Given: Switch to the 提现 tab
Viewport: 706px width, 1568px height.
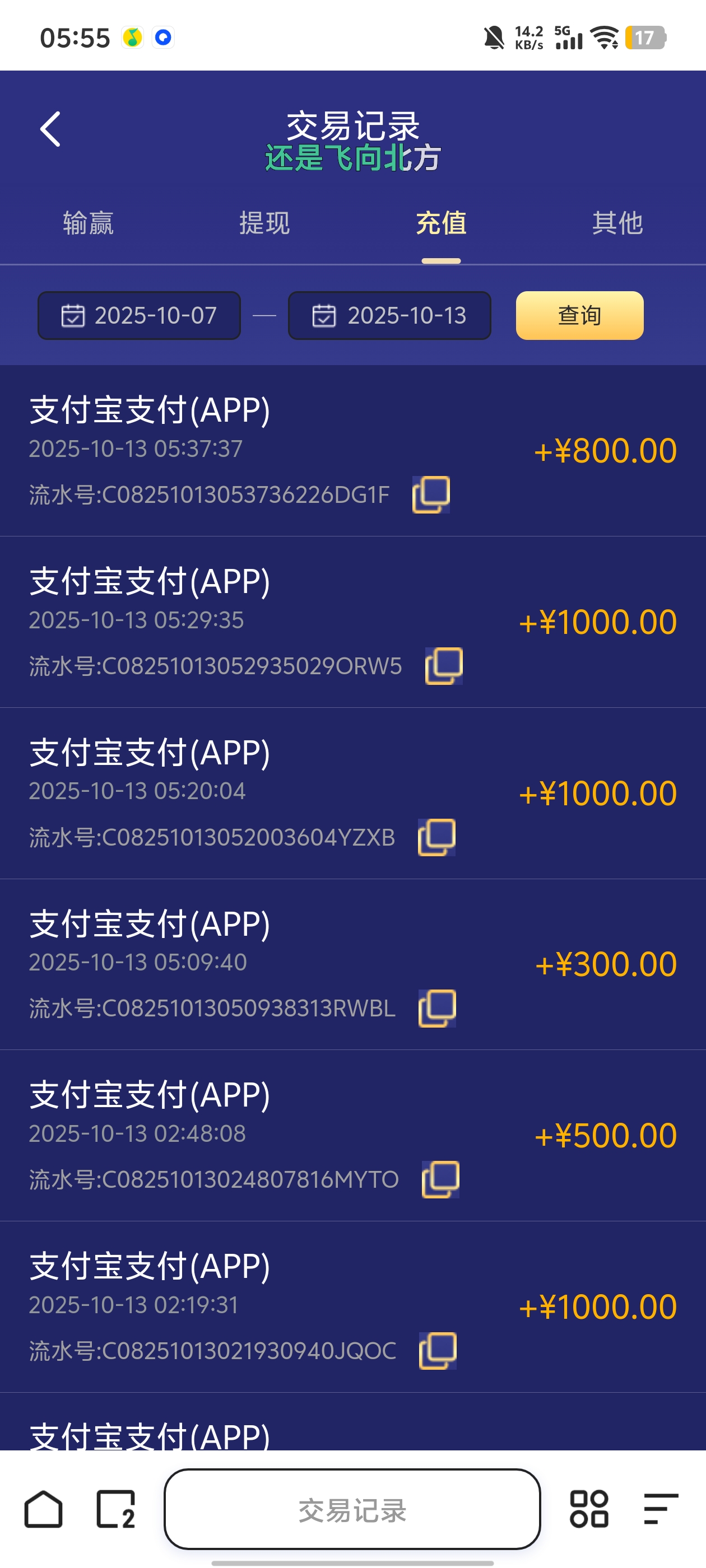Looking at the screenshot, I should 264,223.
